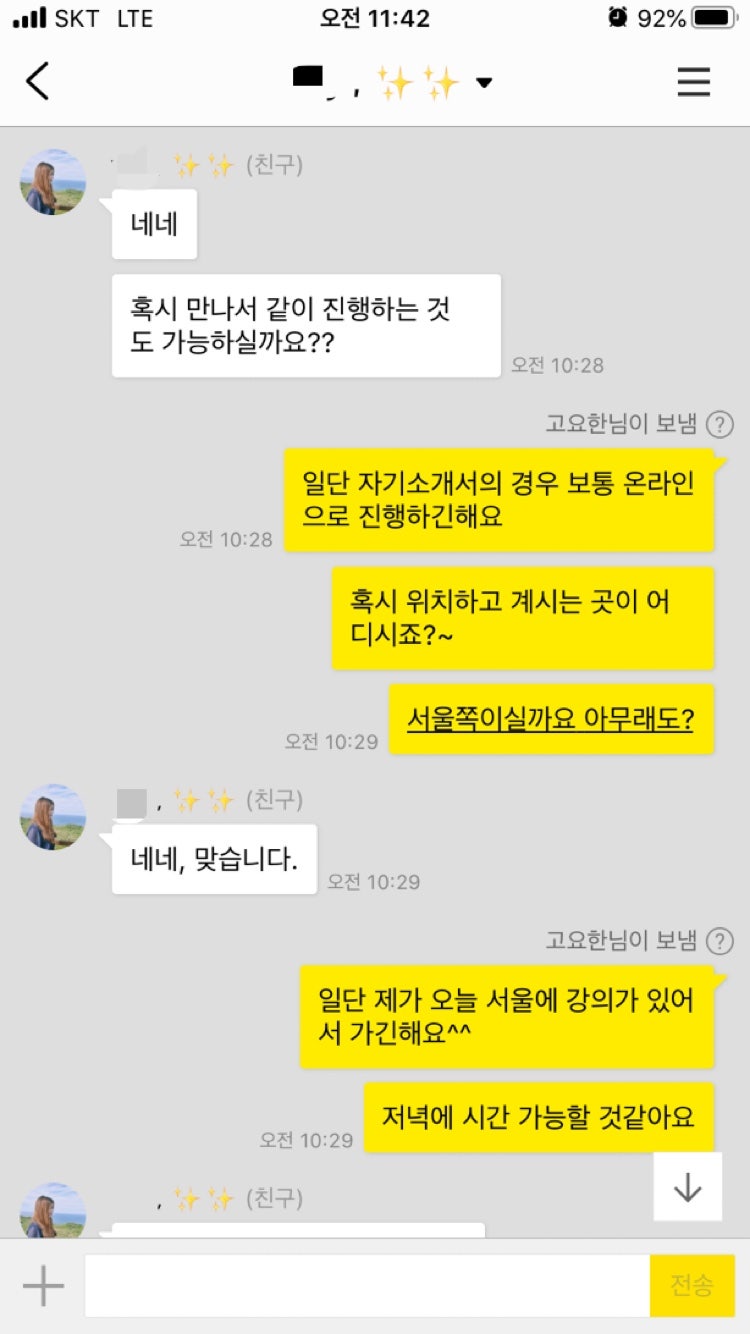Tap the question mark above 일단 제가 오늘 message
The image size is (750, 1334).
[x=720, y=941]
